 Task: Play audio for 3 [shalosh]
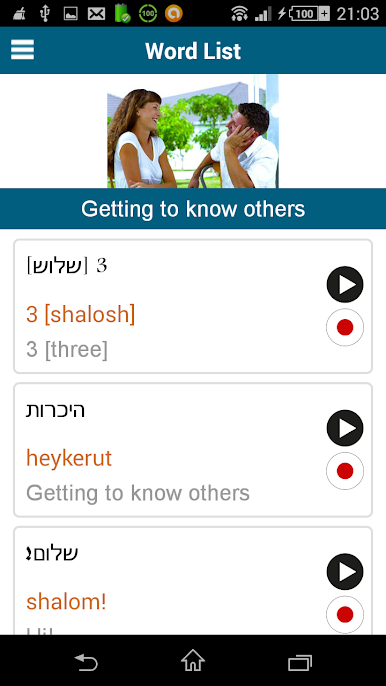click(345, 284)
